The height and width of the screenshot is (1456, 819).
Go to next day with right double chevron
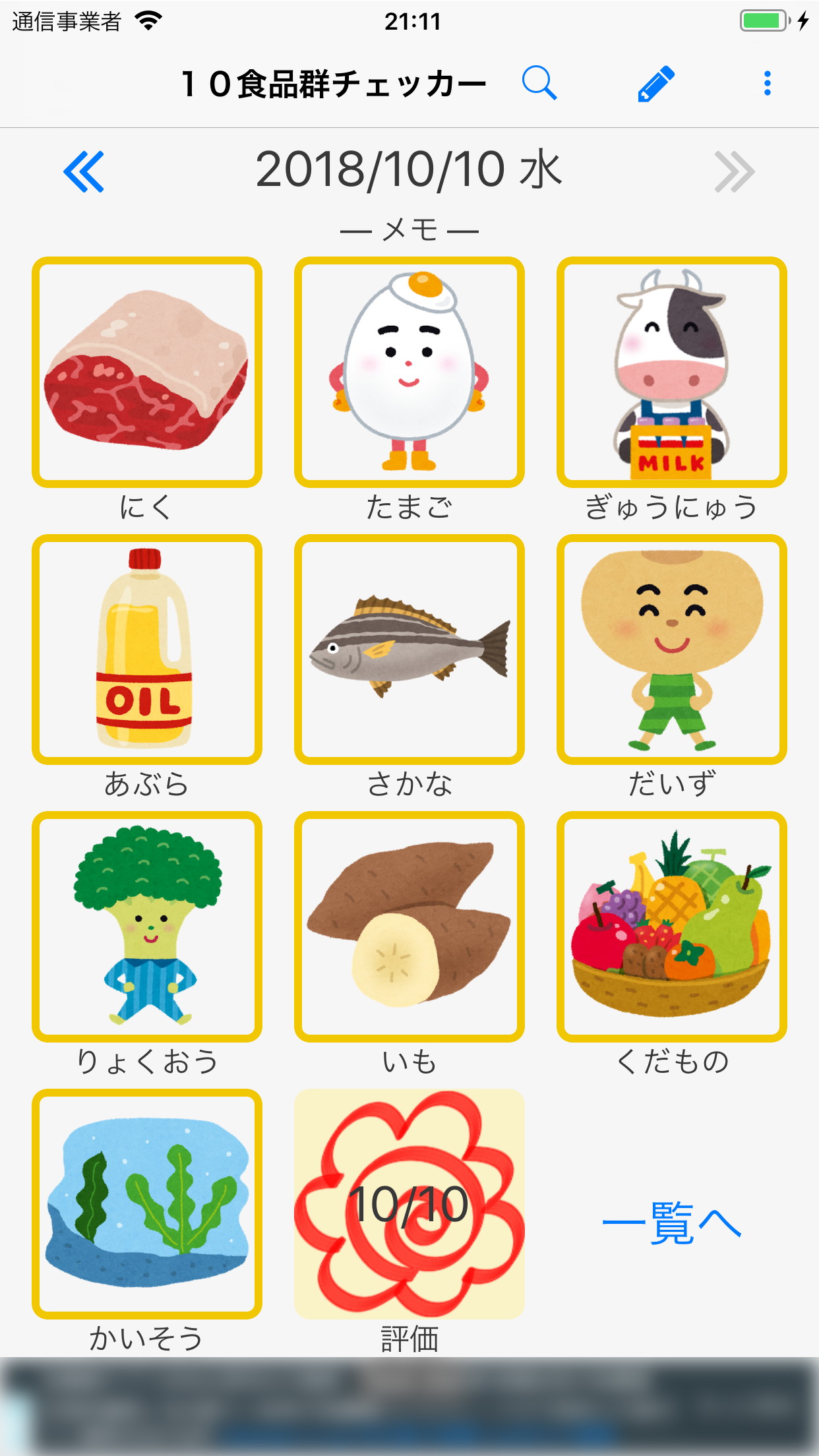click(x=734, y=171)
